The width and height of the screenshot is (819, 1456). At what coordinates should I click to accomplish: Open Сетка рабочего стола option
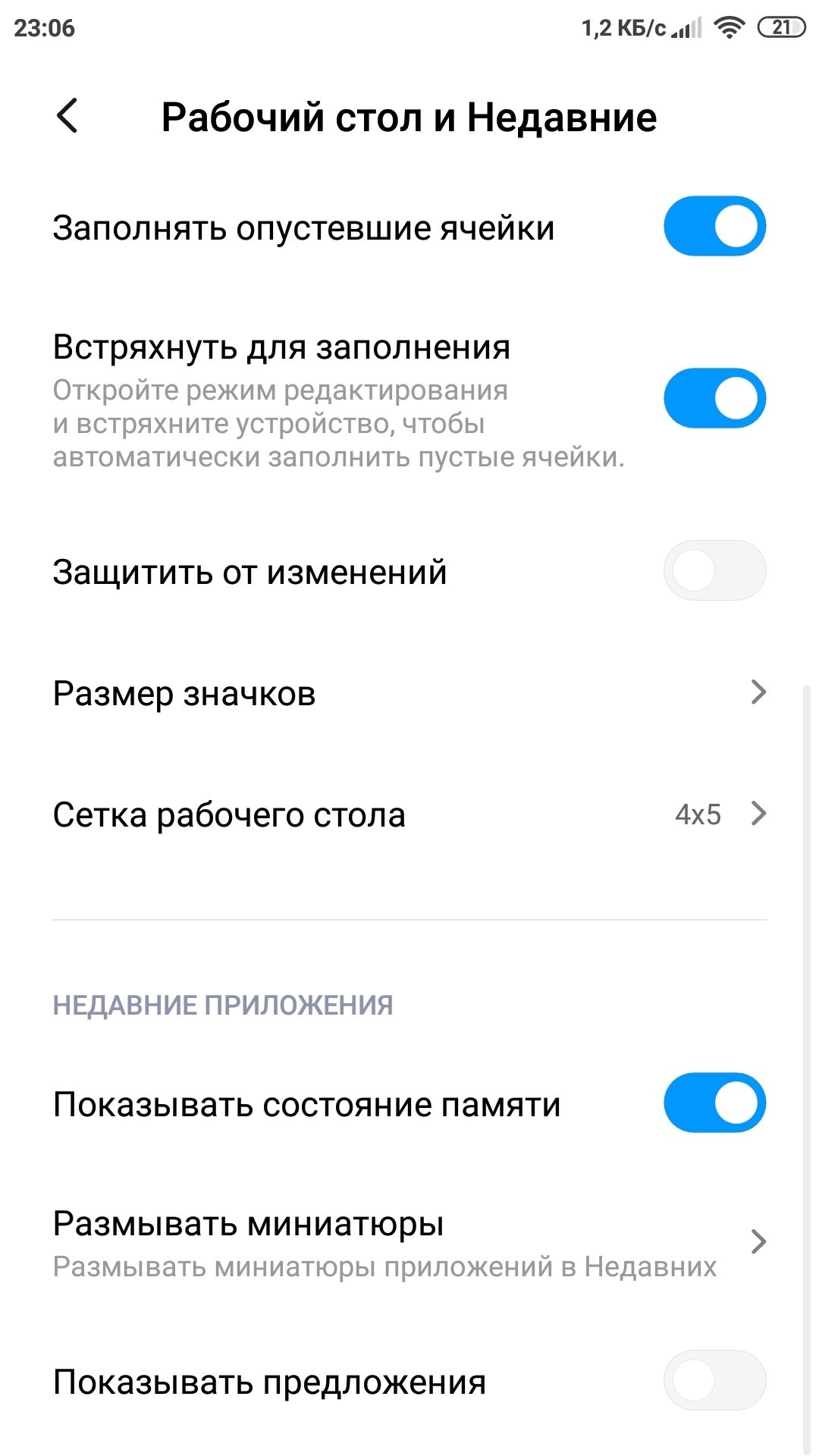(x=409, y=814)
